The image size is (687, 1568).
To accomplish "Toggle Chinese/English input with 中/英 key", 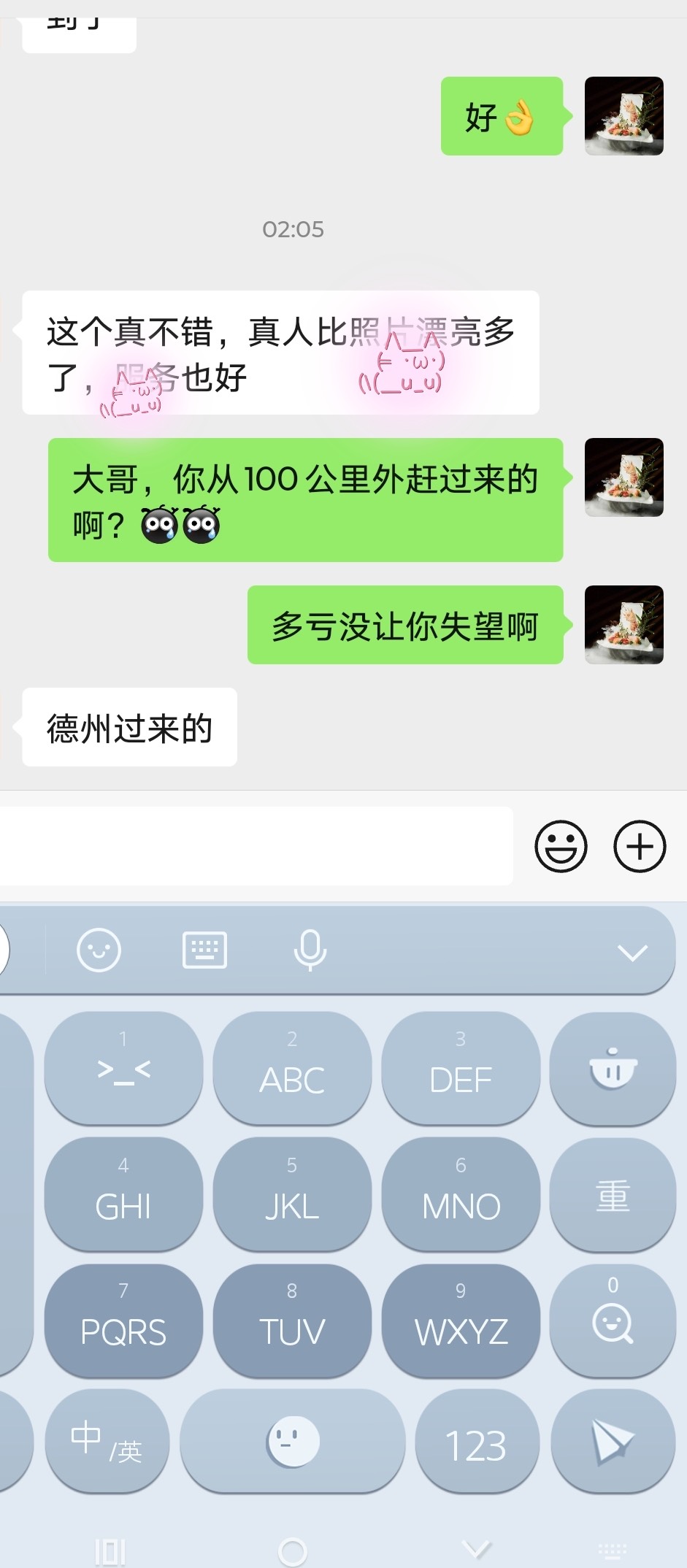I will coord(107,1442).
